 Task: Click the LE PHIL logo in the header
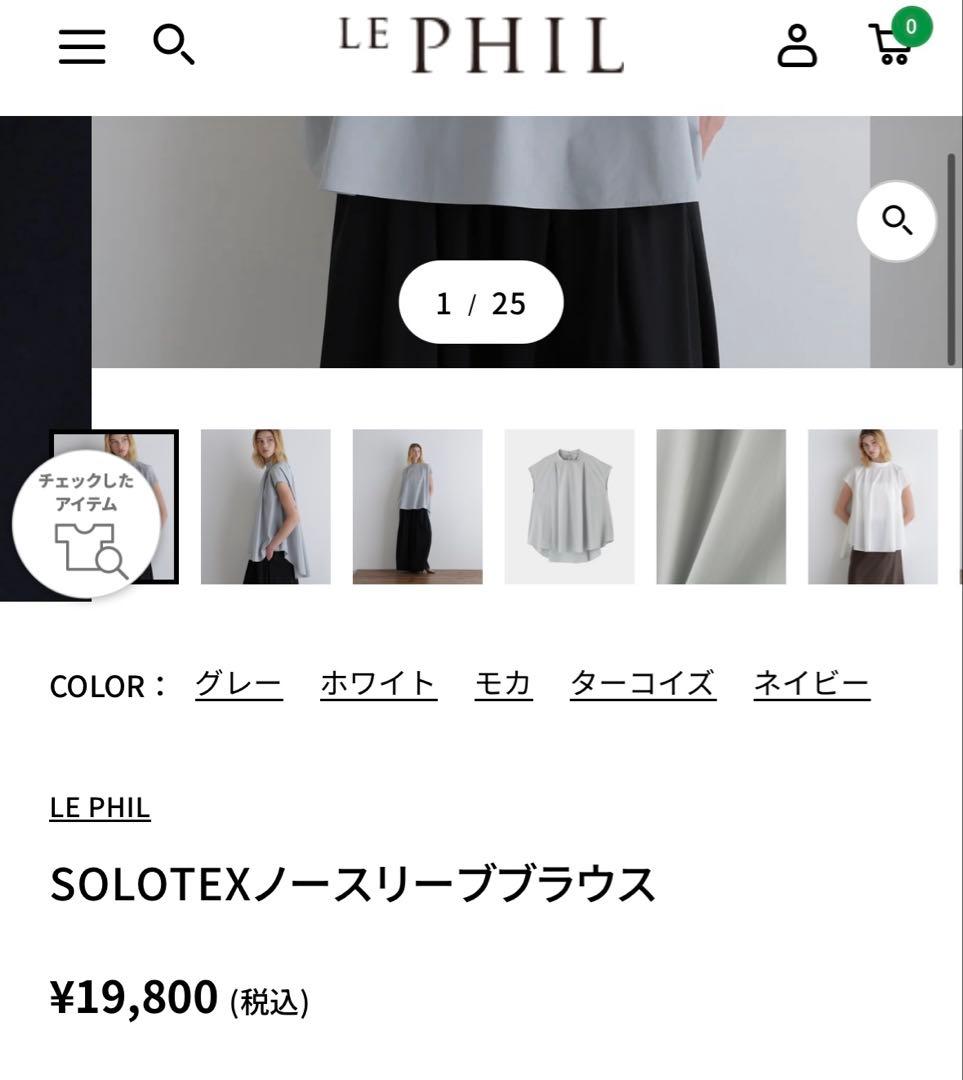(x=481, y=45)
